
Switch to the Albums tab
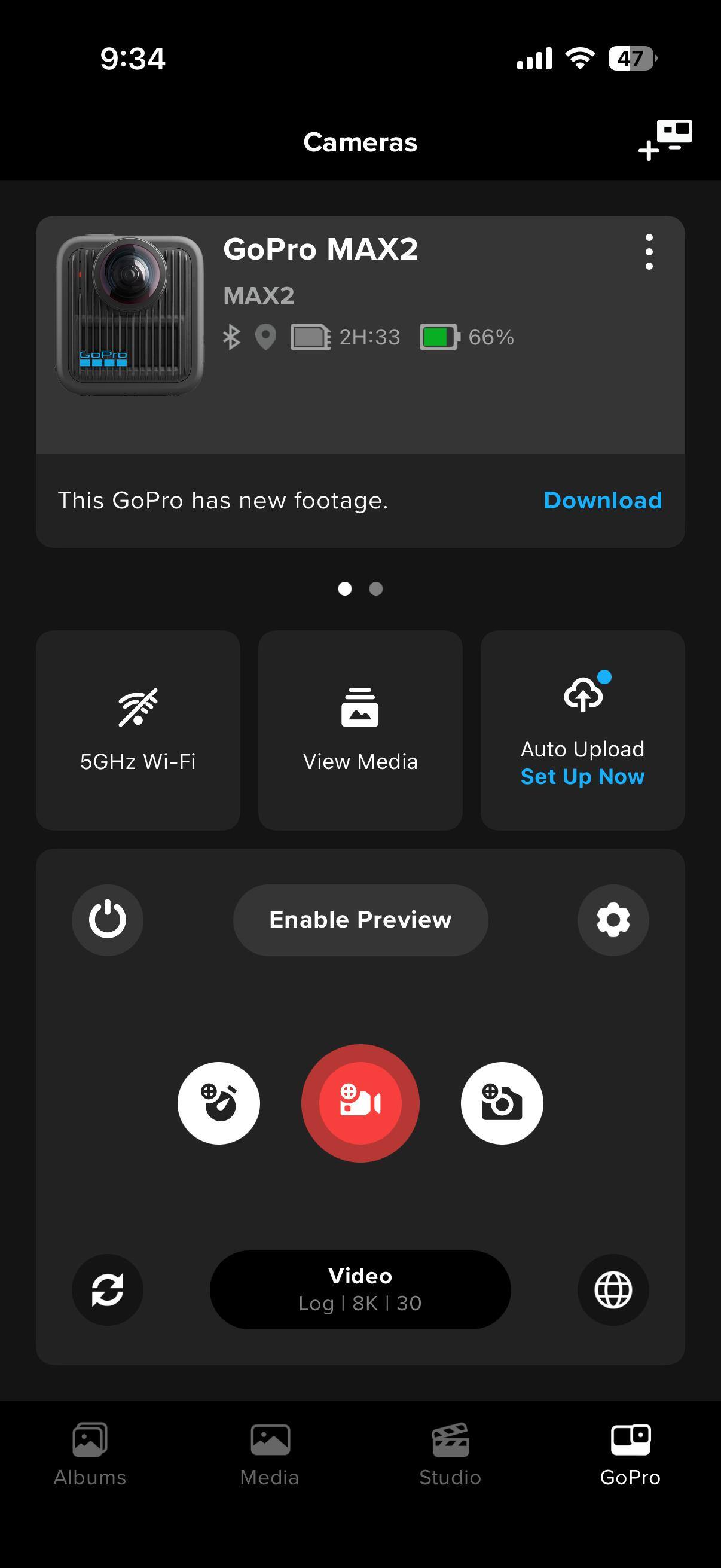[90, 1454]
